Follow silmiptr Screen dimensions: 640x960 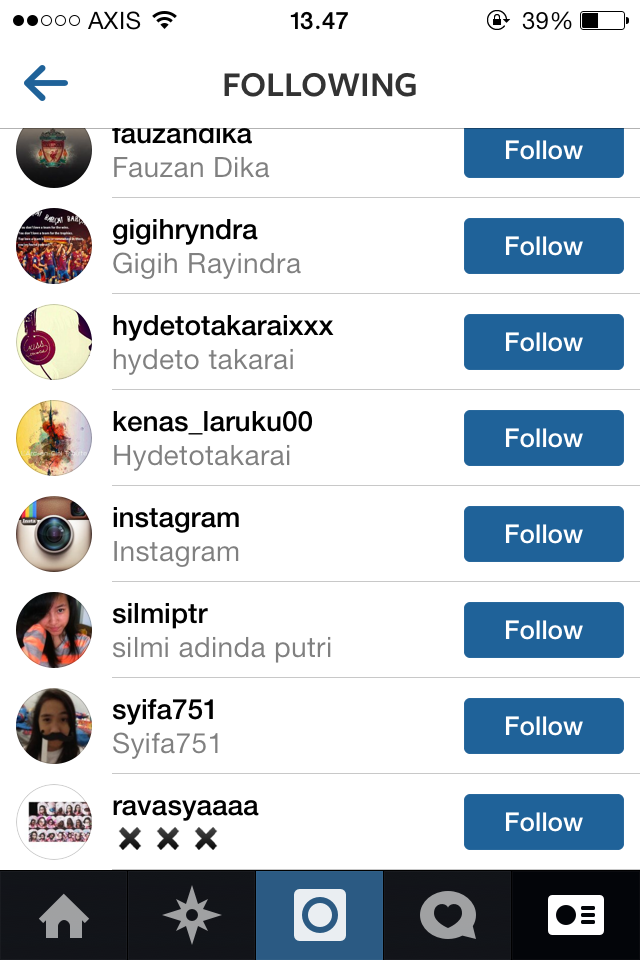543,630
